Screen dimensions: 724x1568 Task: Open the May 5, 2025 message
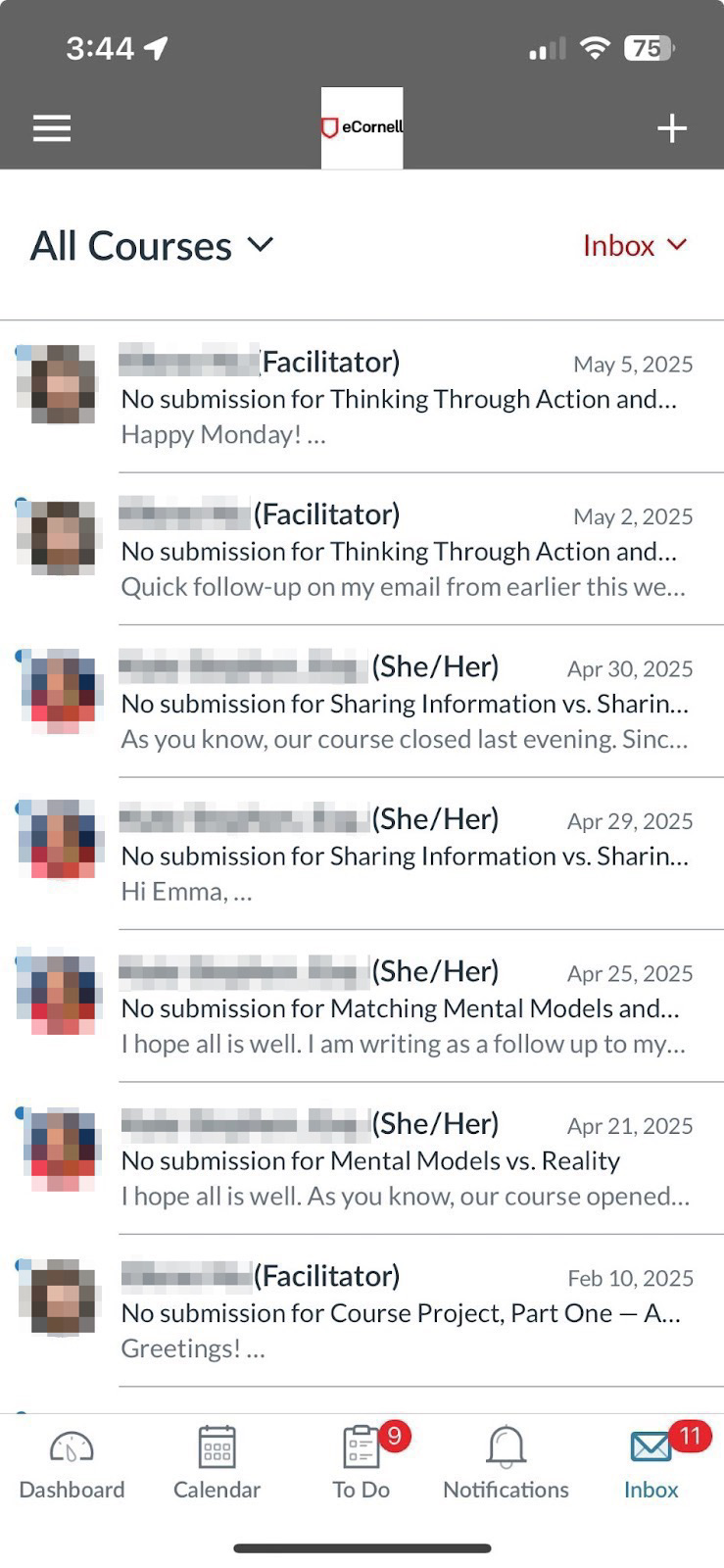click(x=362, y=397)
